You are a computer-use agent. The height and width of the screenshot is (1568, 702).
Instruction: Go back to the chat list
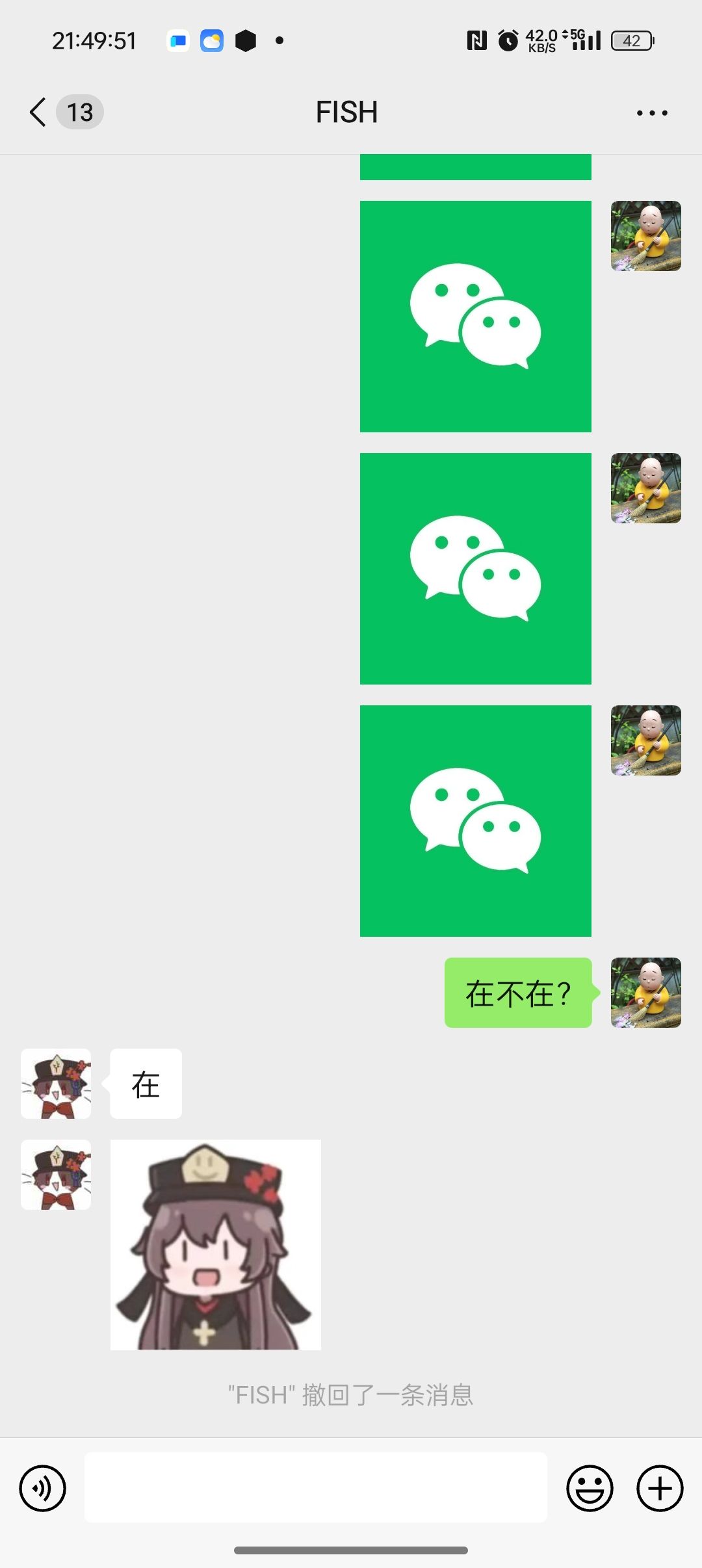[x=39, y=112]
